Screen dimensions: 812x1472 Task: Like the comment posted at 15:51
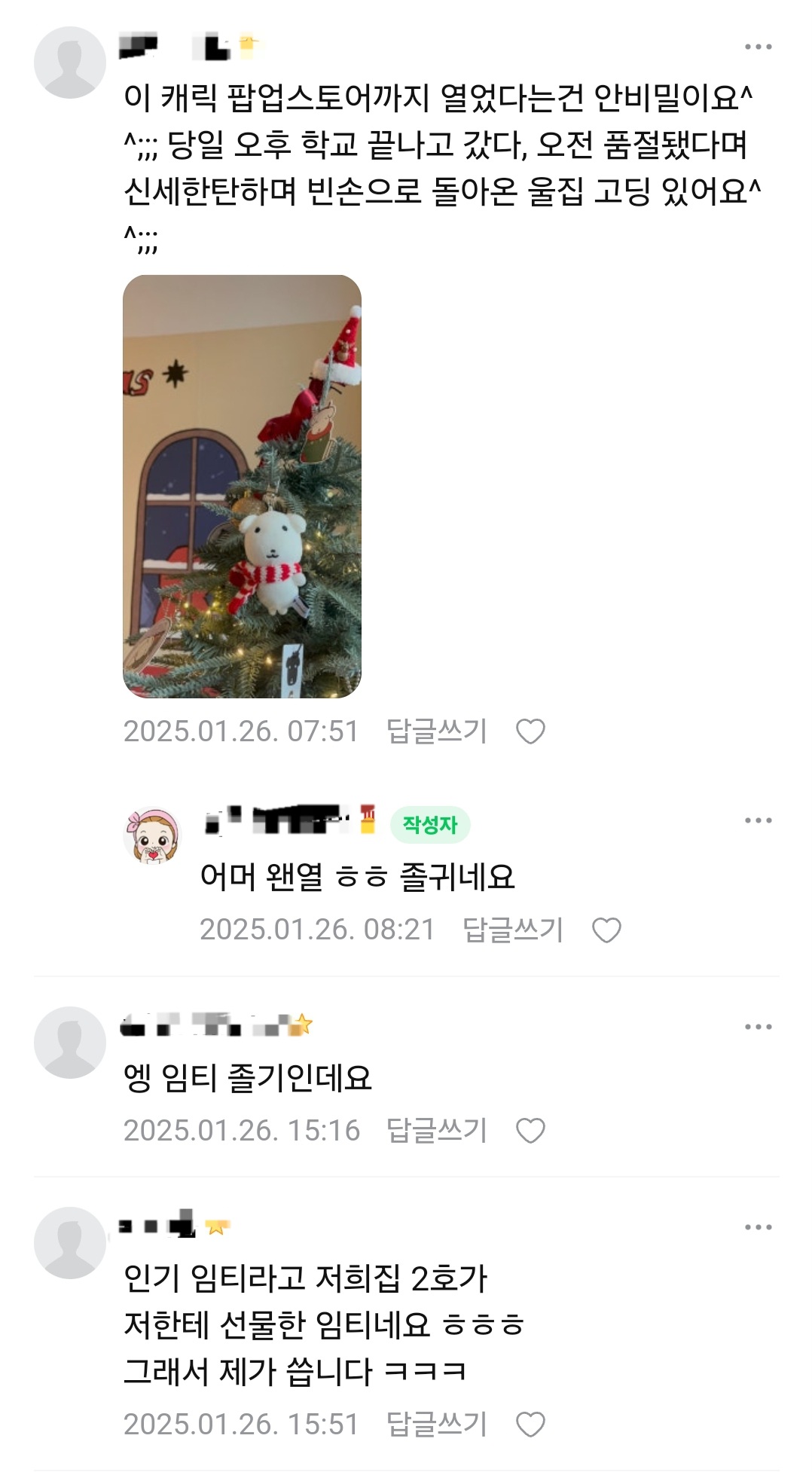pos(530,1425)
